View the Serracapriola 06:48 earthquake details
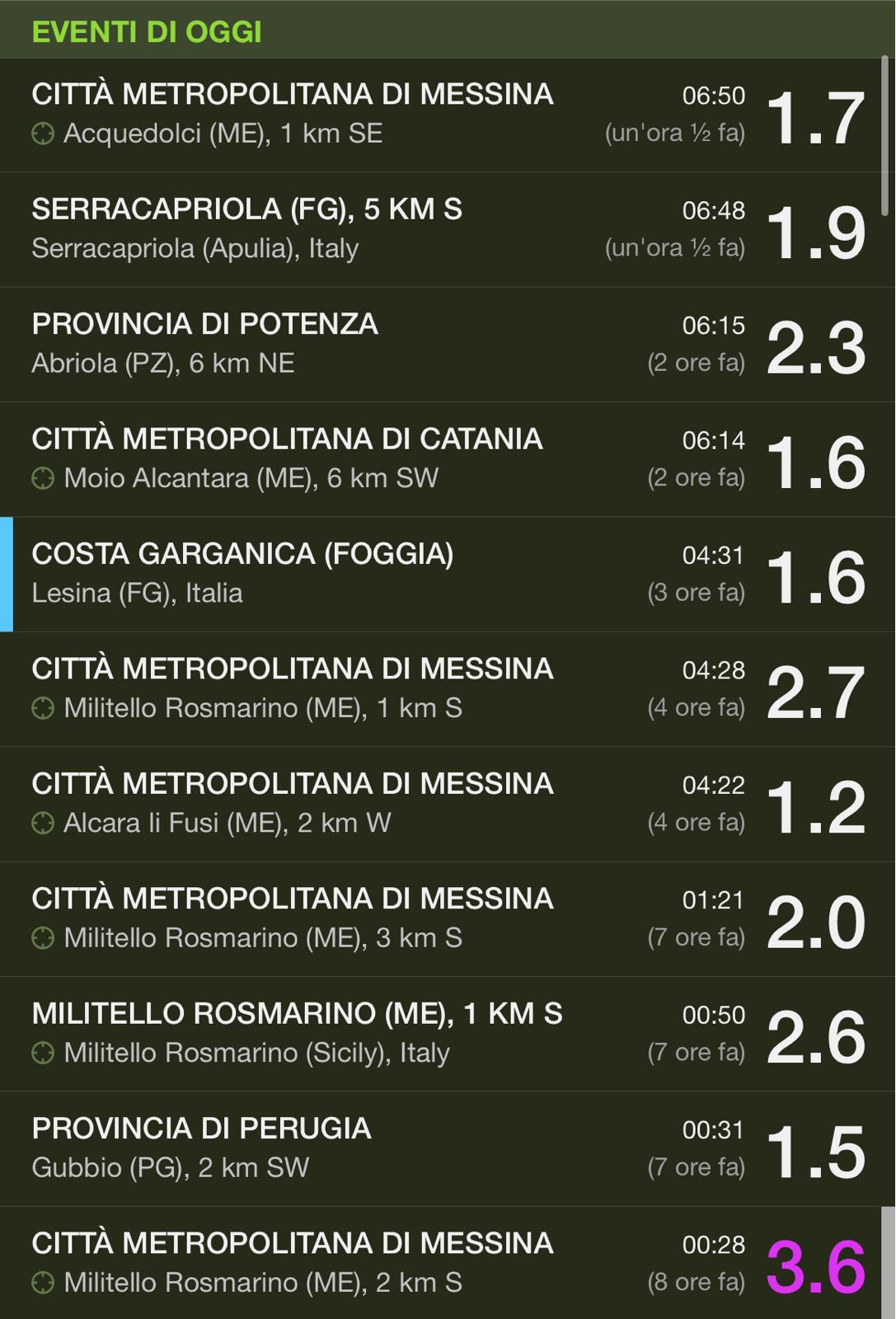Screen dimensions: 896x1319 (x=445, y=229)
